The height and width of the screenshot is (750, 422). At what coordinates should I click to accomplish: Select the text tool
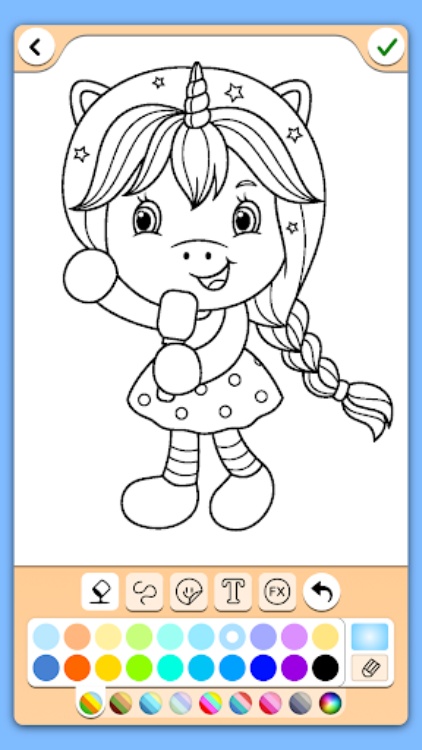(233, 592)
